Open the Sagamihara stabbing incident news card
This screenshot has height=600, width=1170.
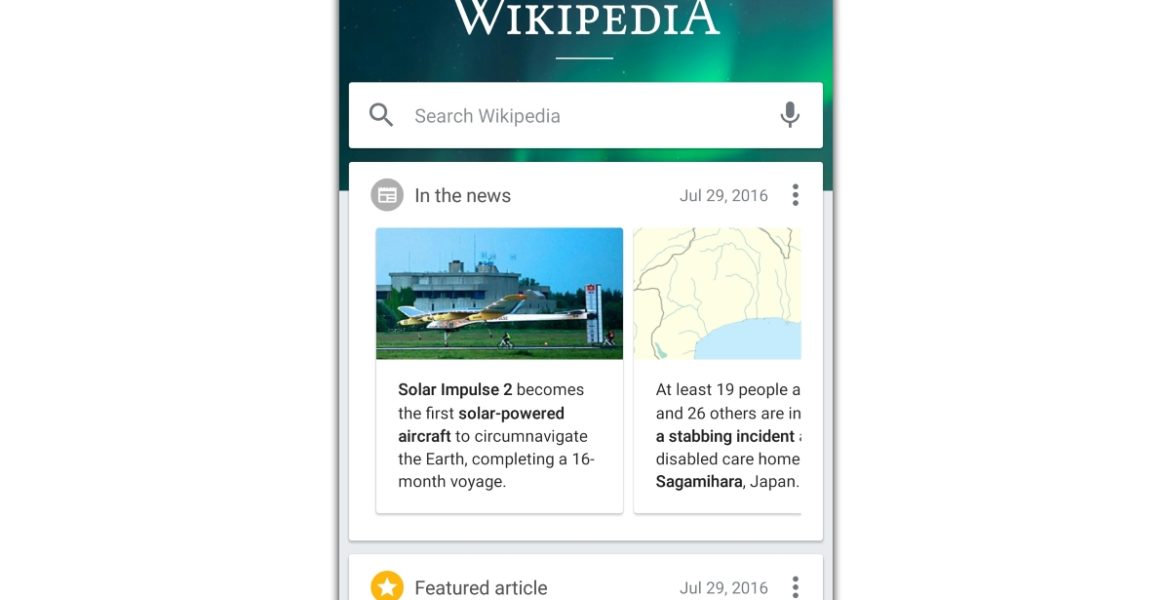pos(718,400)
